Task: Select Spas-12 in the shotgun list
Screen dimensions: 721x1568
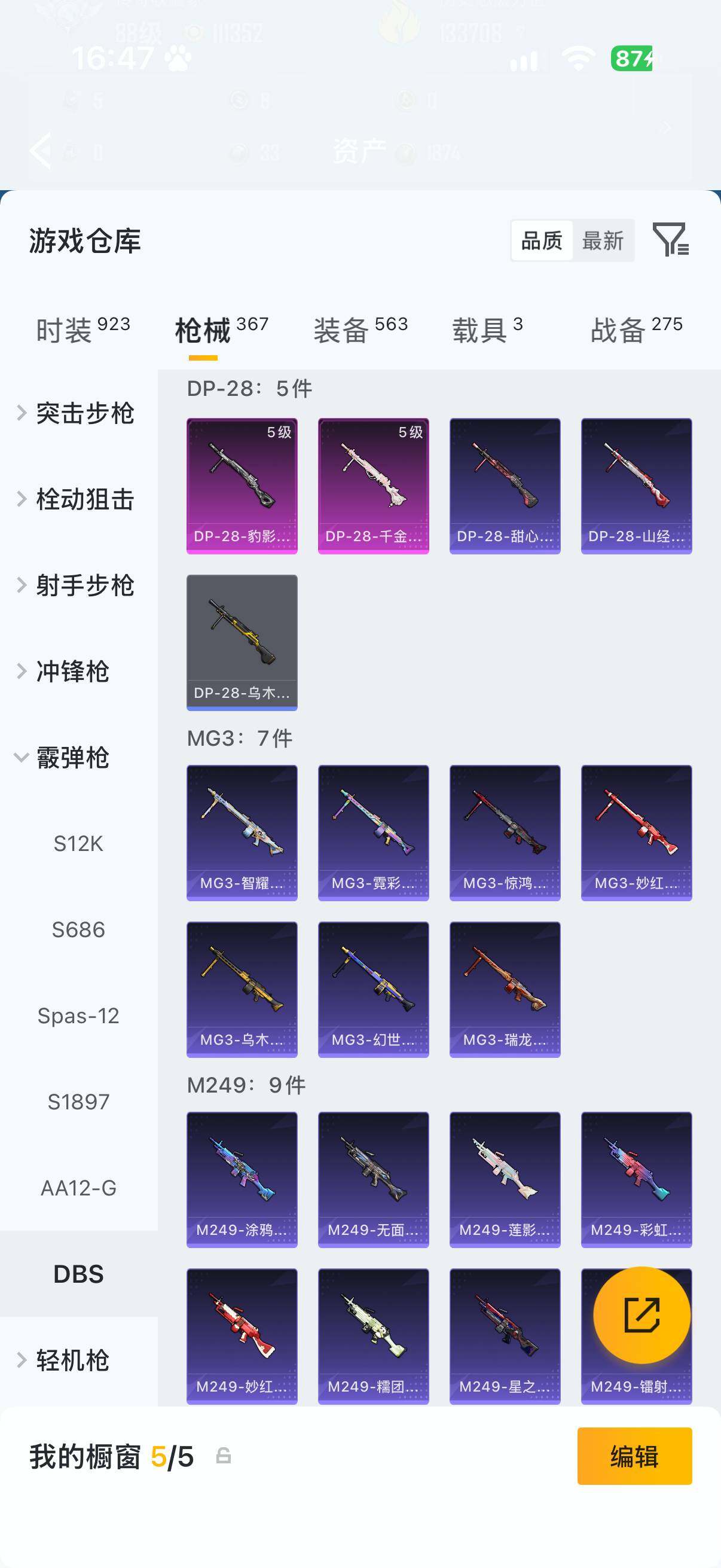Action: click(78, 1016)
